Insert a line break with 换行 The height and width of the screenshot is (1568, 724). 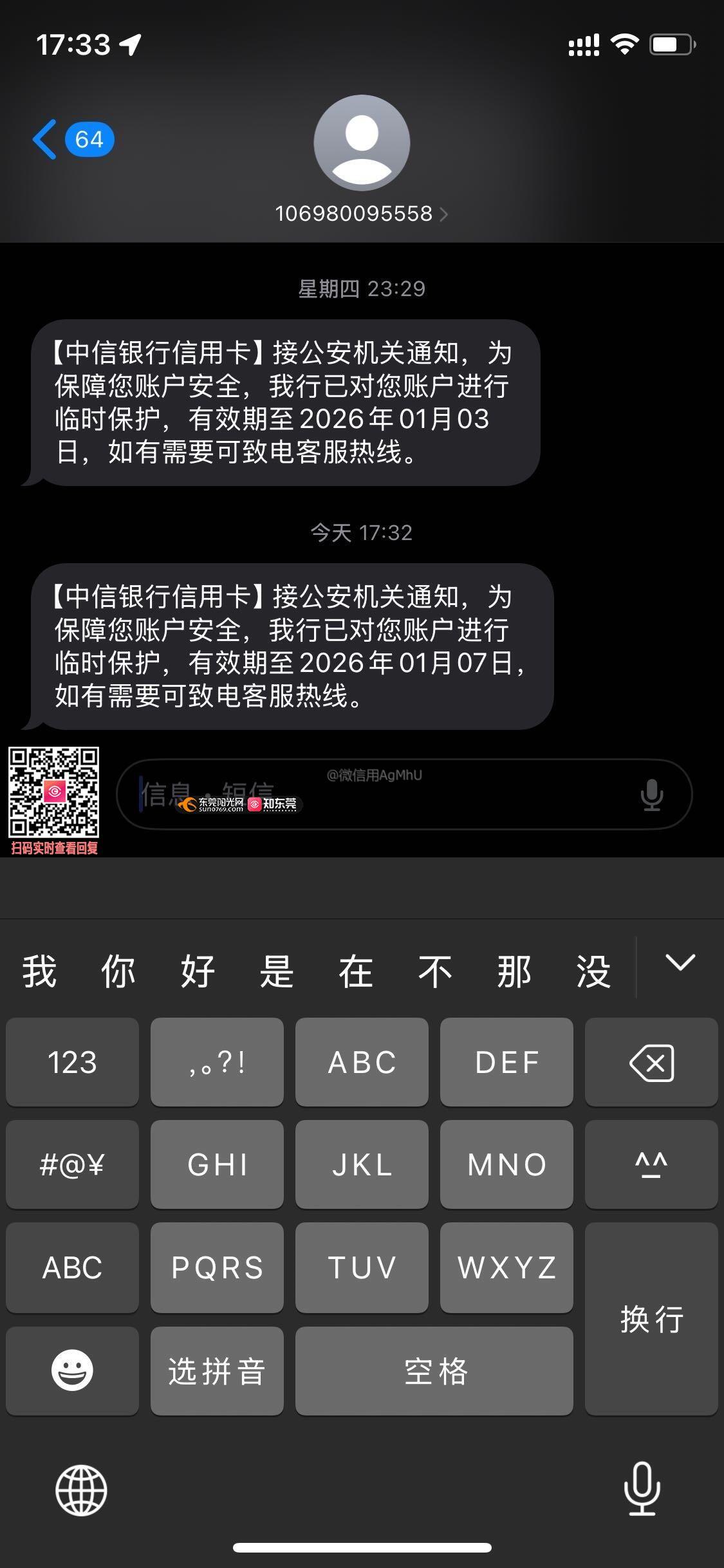coord(651,1319)
